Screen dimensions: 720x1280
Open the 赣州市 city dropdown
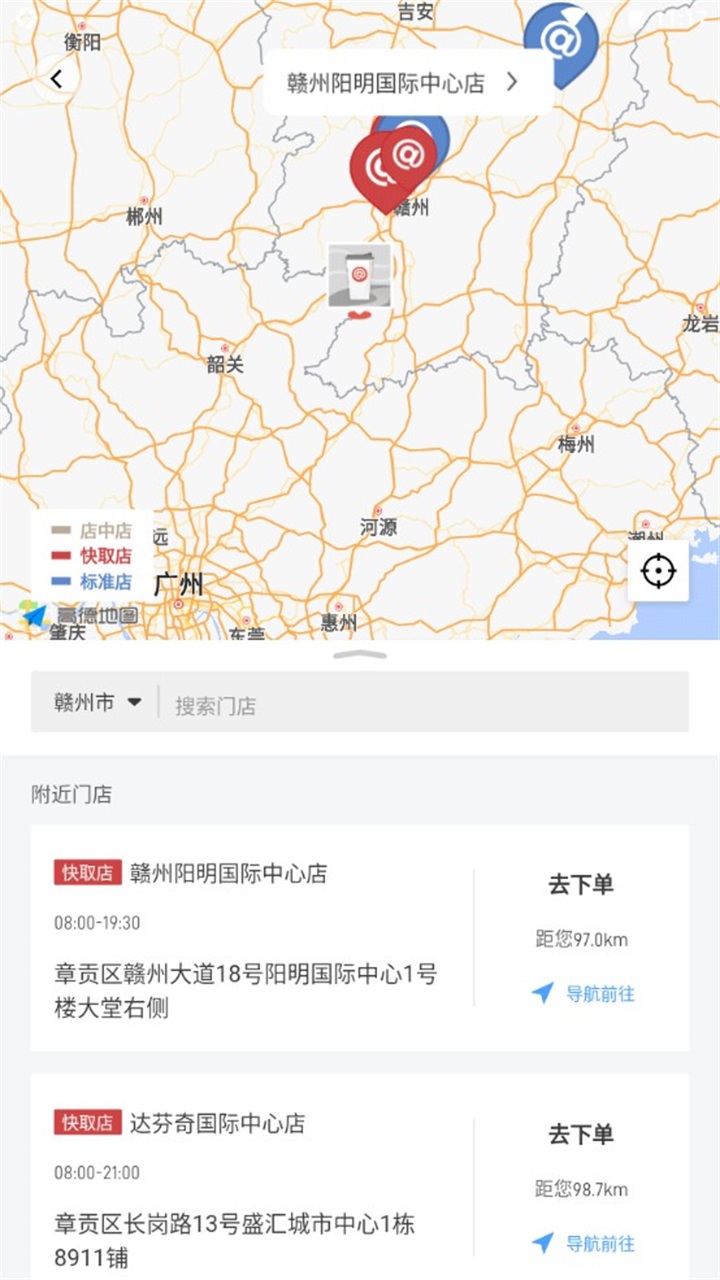[x=98, y=702]
